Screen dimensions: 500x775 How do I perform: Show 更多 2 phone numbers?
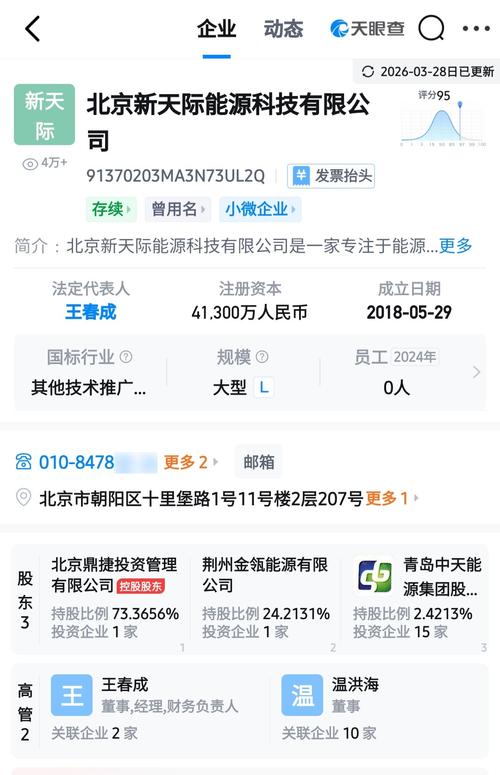click(190, 462)
